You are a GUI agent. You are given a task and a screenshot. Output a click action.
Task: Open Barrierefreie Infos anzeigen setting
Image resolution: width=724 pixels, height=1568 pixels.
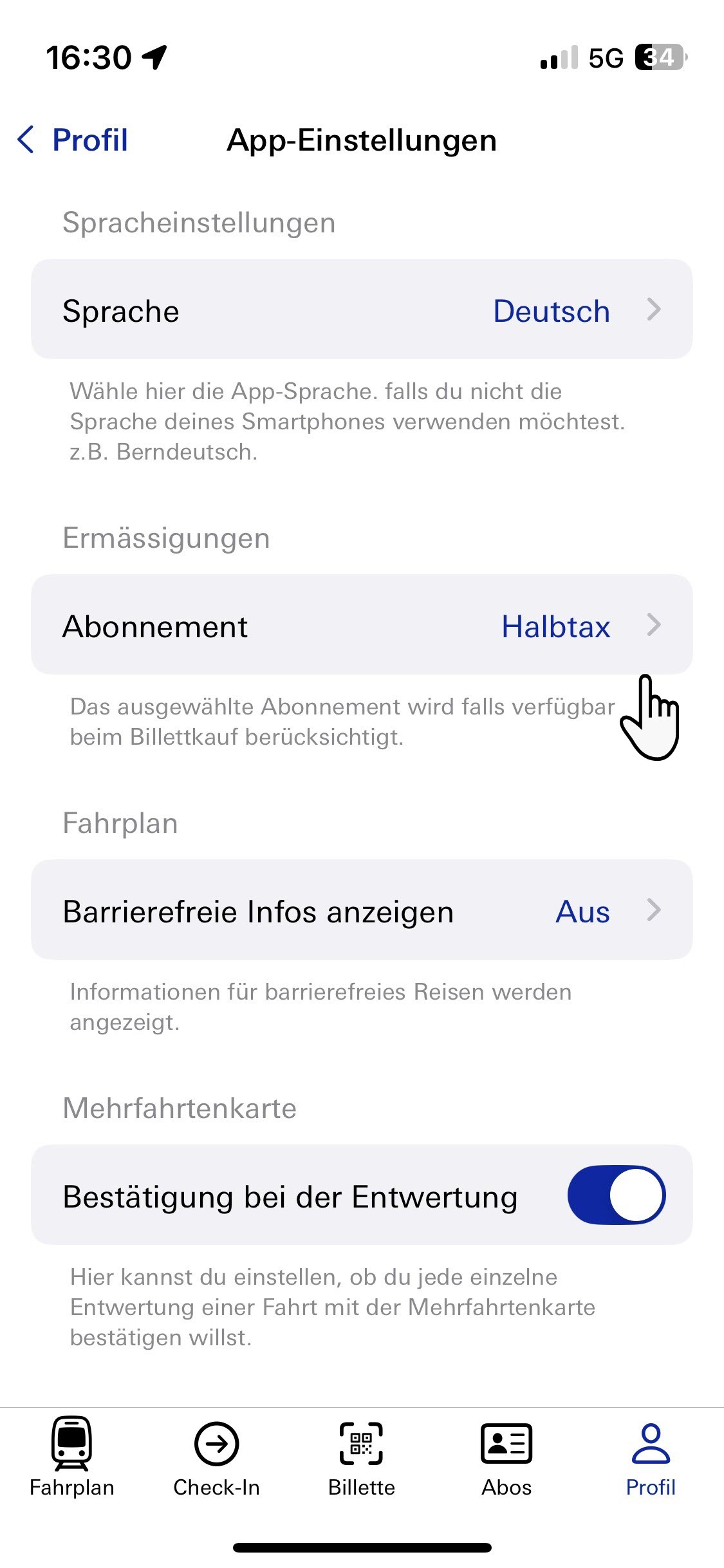[362, 910]
